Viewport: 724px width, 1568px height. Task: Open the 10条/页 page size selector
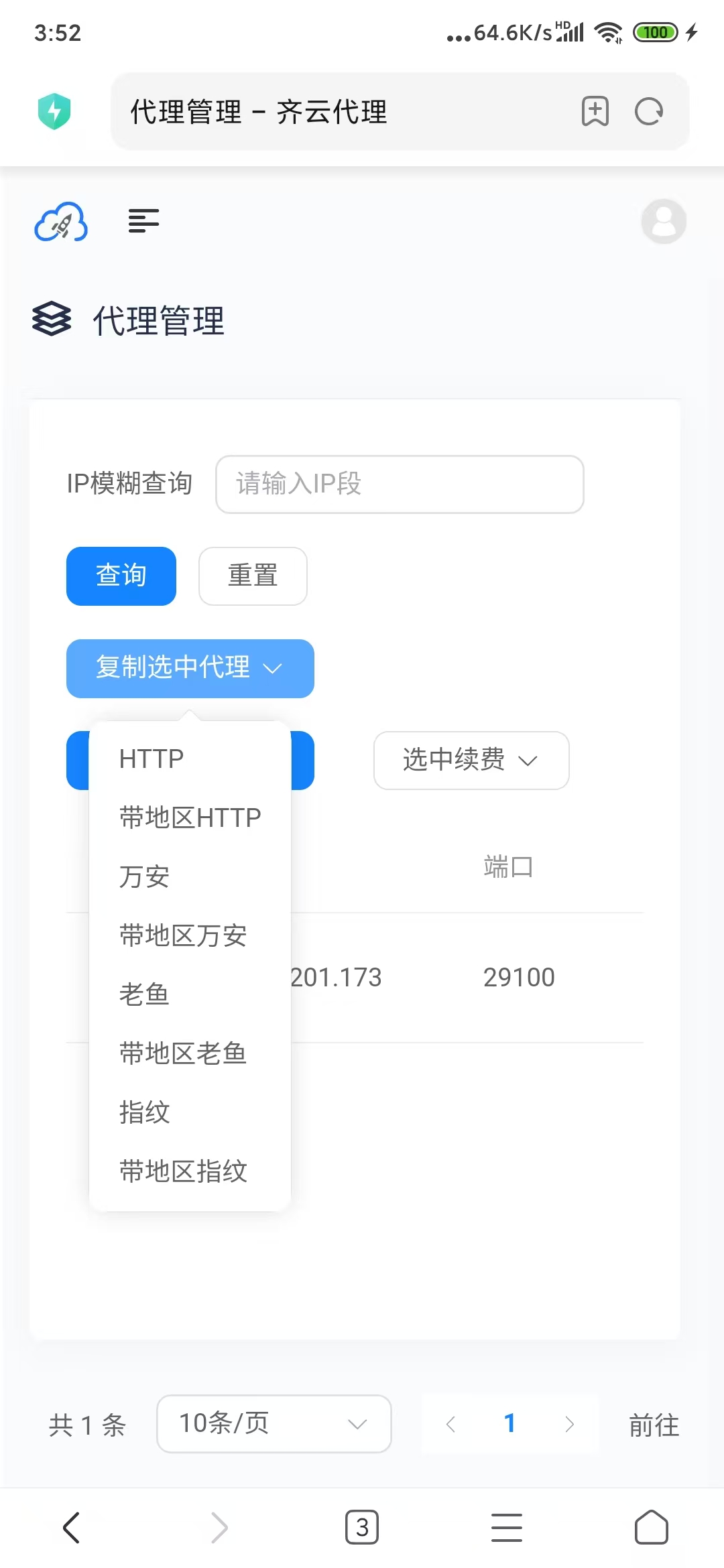tap(274, 1423)
